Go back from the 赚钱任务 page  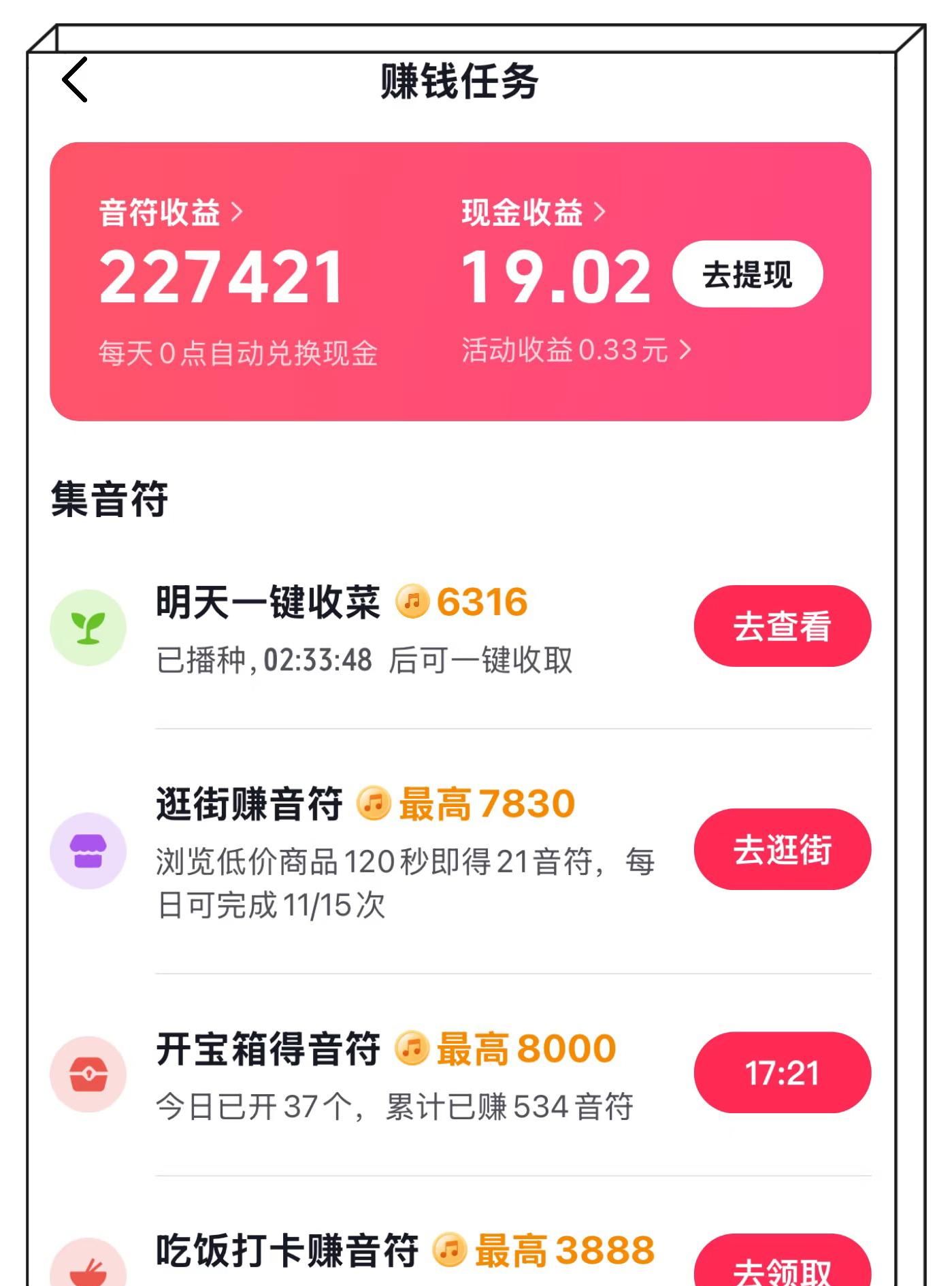pyautogui.click(x=75, y=80)
